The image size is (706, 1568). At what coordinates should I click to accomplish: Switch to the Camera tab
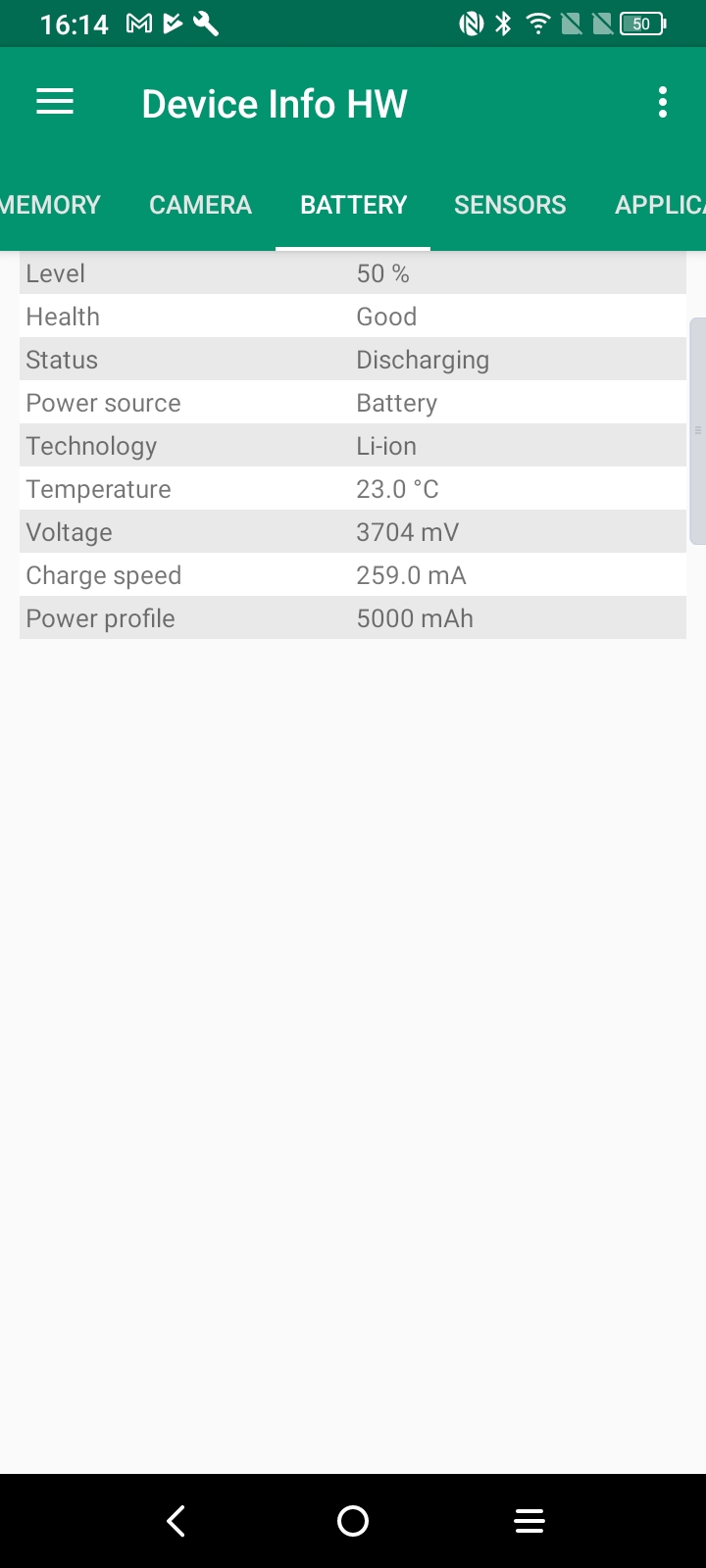(x=200, y=205)
